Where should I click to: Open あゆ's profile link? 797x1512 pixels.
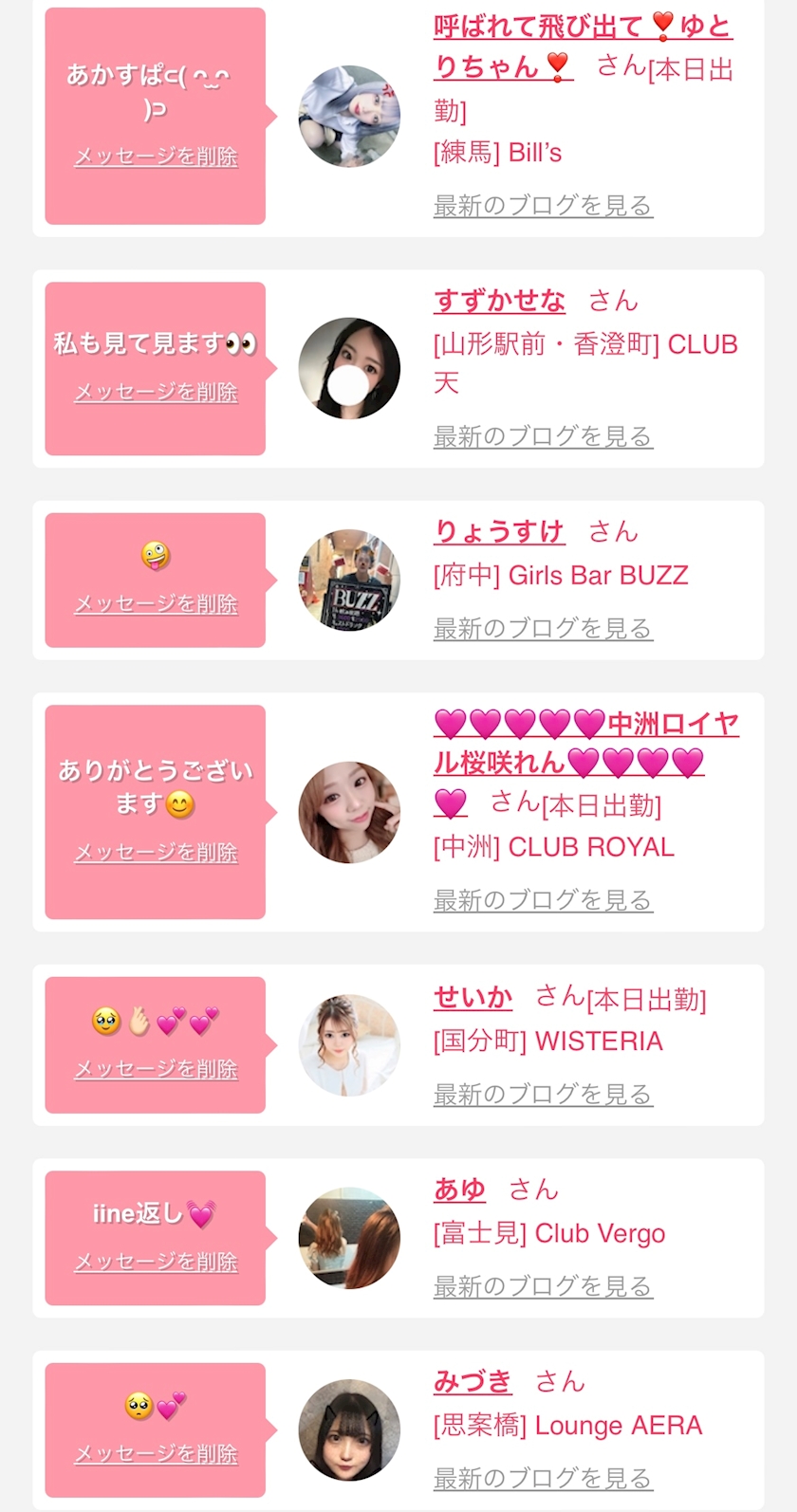pos(459,1189)
